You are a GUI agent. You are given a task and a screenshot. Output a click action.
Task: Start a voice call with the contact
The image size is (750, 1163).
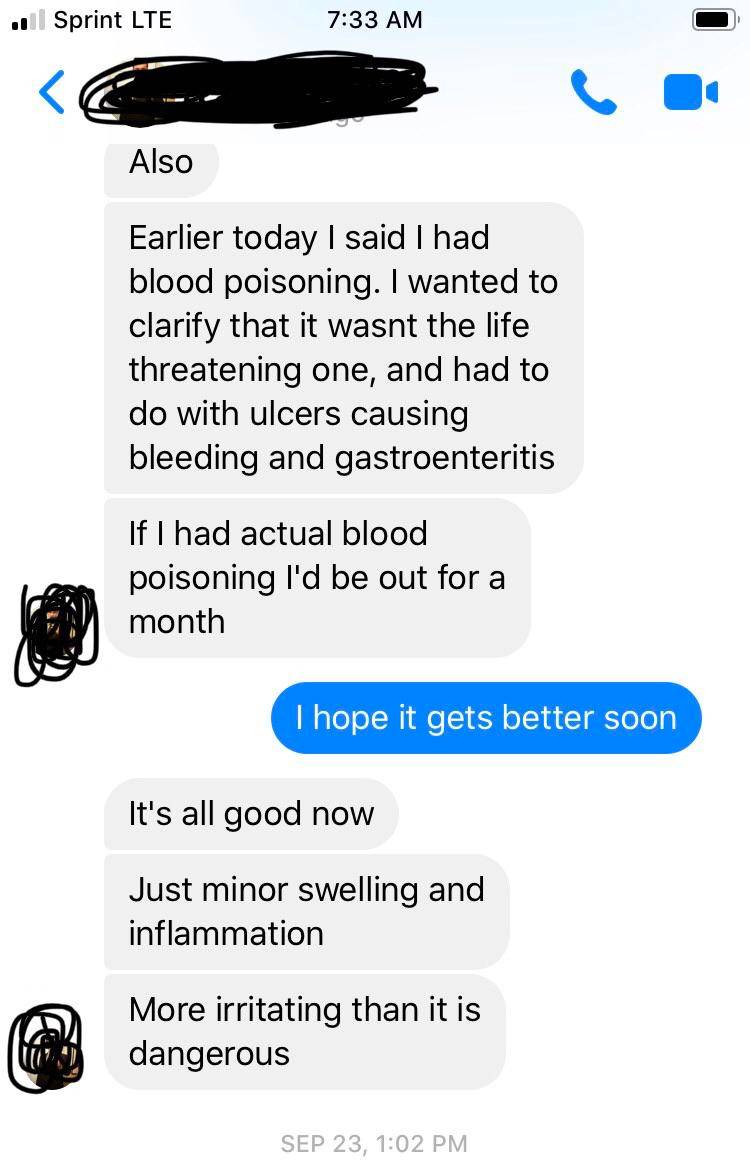[595, 92]
